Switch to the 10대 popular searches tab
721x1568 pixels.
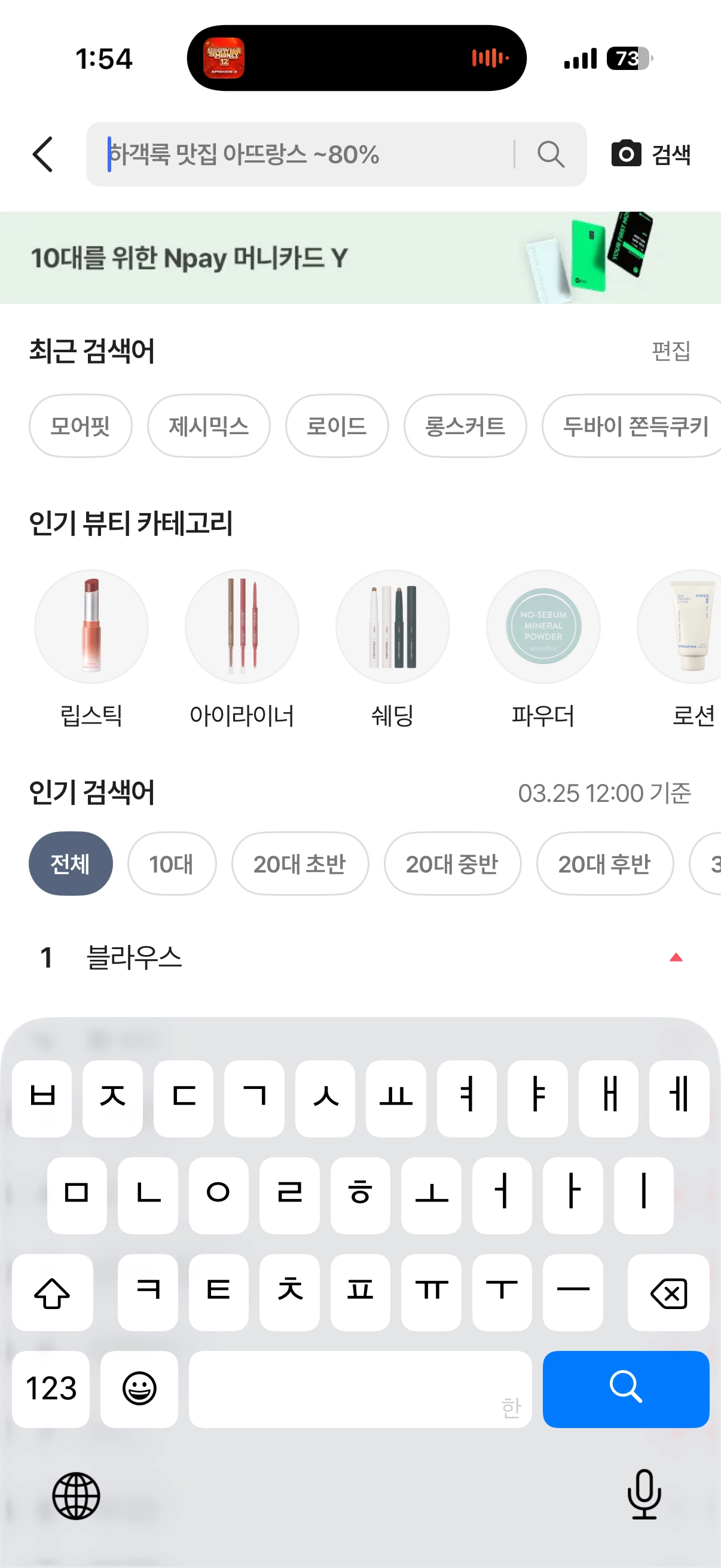pos(172,864)
